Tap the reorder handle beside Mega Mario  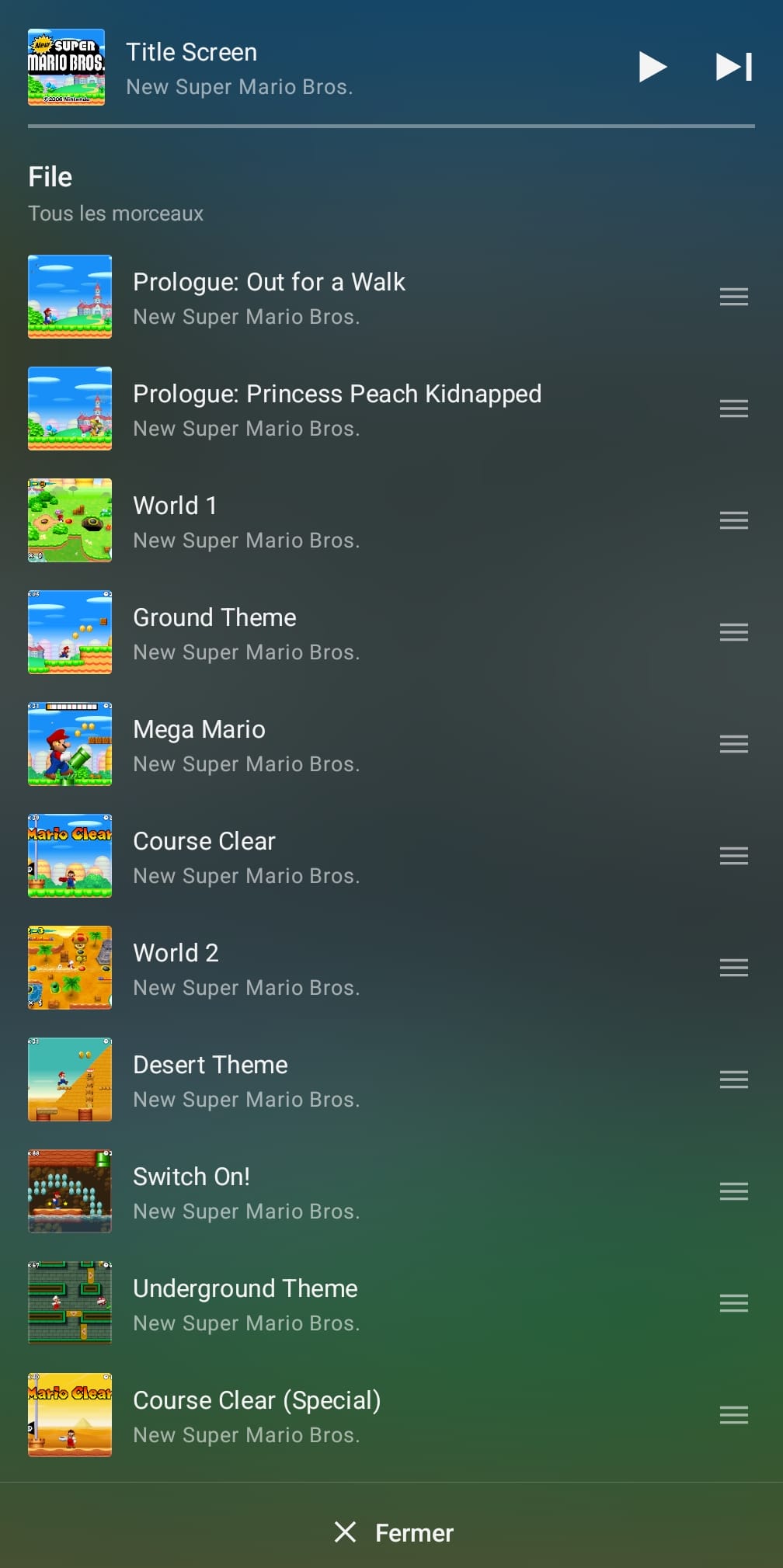[x=733, y=744]
